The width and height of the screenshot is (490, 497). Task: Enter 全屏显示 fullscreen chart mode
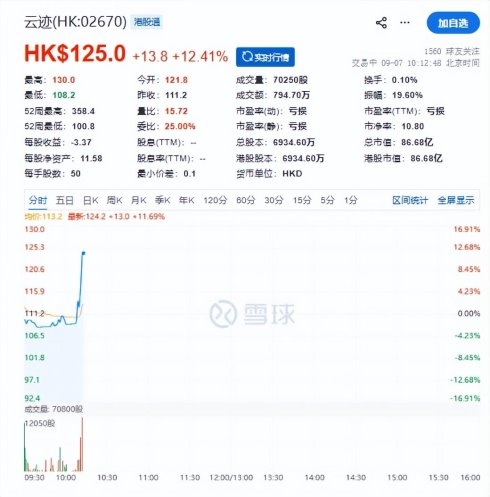click(456, 200)
